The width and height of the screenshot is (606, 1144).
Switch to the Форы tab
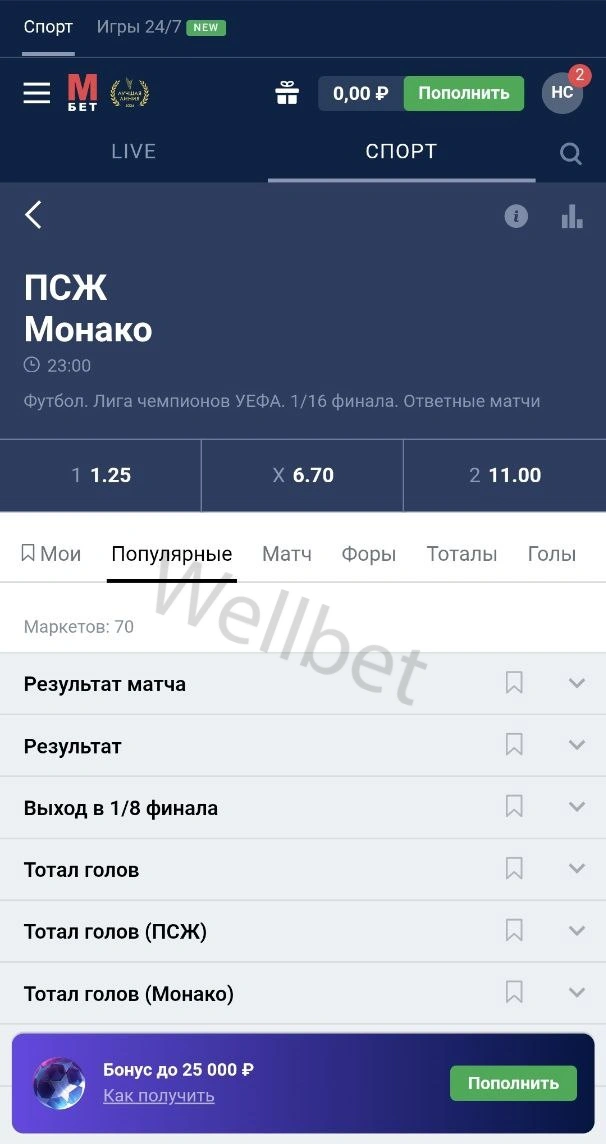pos(369,554)
